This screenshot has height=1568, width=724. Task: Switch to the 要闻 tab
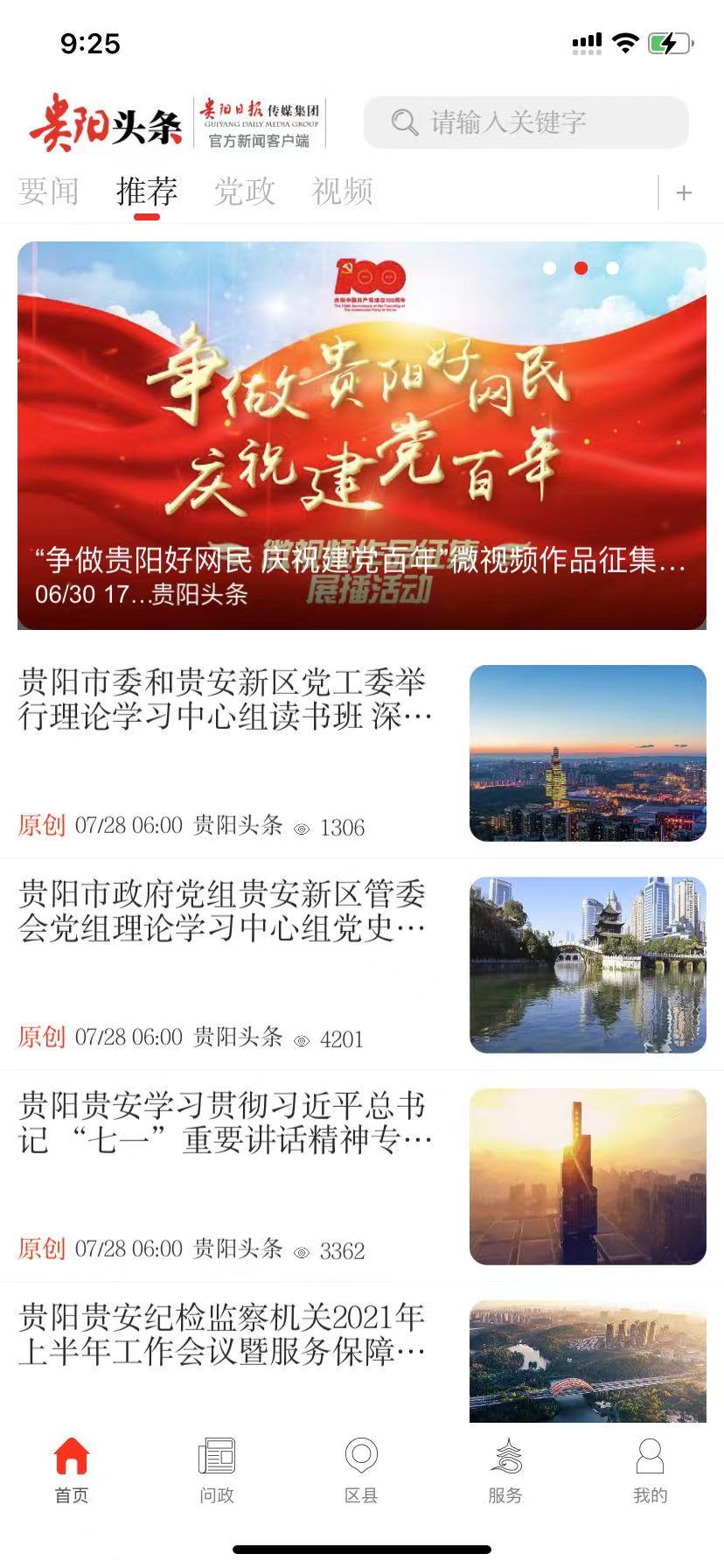point(49,191)
